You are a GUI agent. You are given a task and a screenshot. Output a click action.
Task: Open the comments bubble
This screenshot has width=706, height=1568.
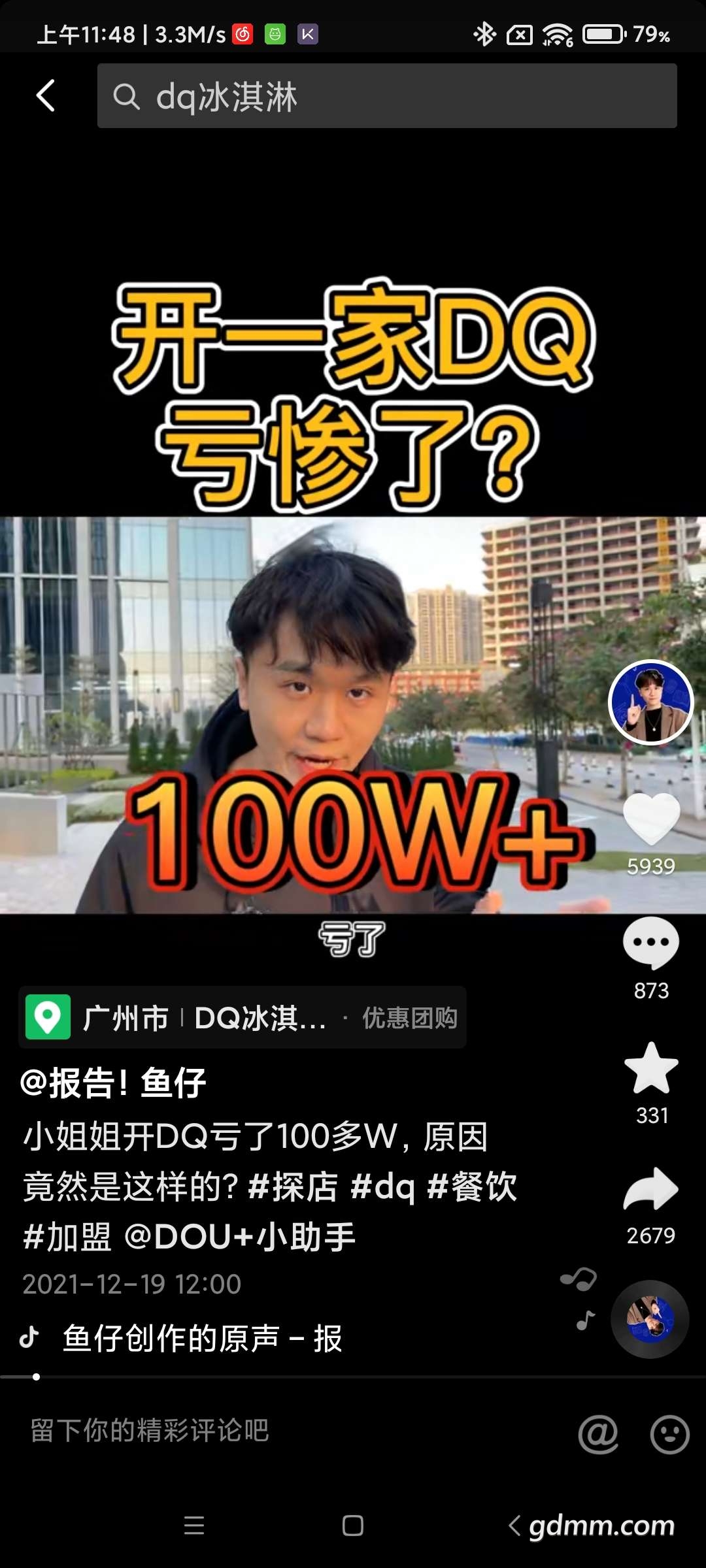[x=651, y=943]
